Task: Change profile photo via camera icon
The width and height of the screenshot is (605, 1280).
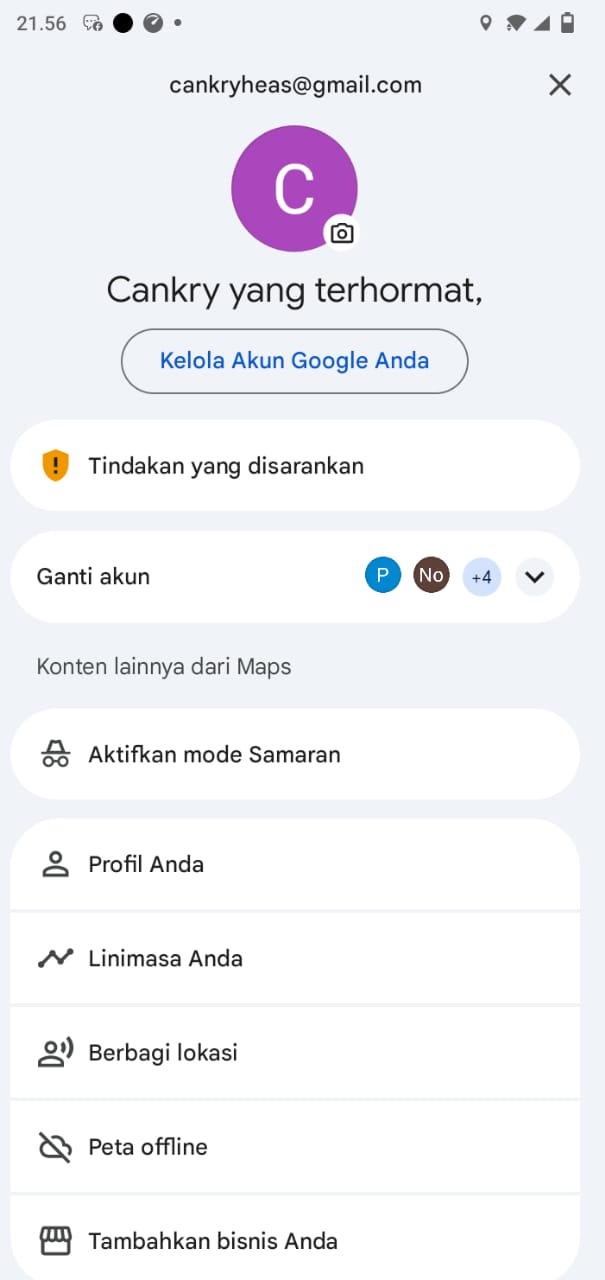Action: (x=342, y=233)
